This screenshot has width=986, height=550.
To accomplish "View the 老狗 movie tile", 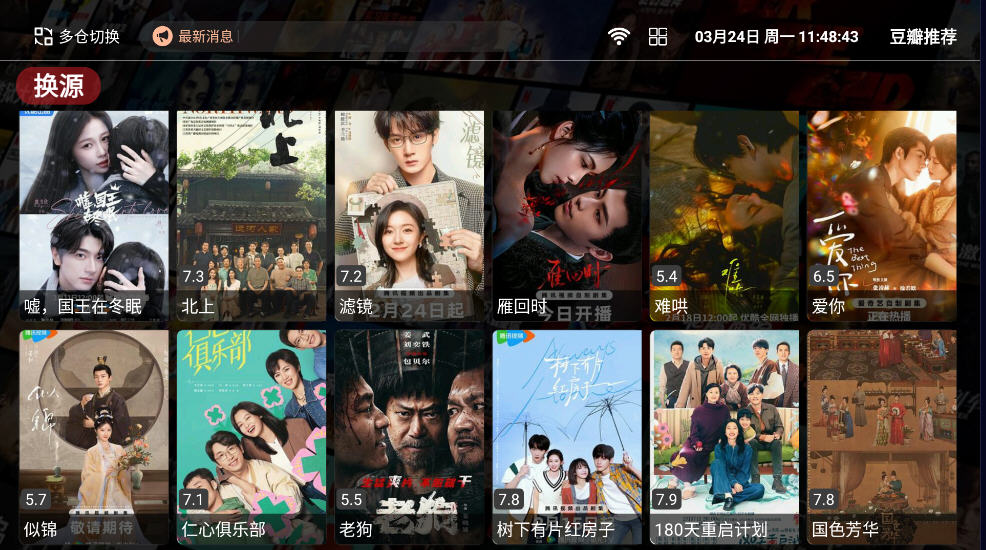I will 409,437.
